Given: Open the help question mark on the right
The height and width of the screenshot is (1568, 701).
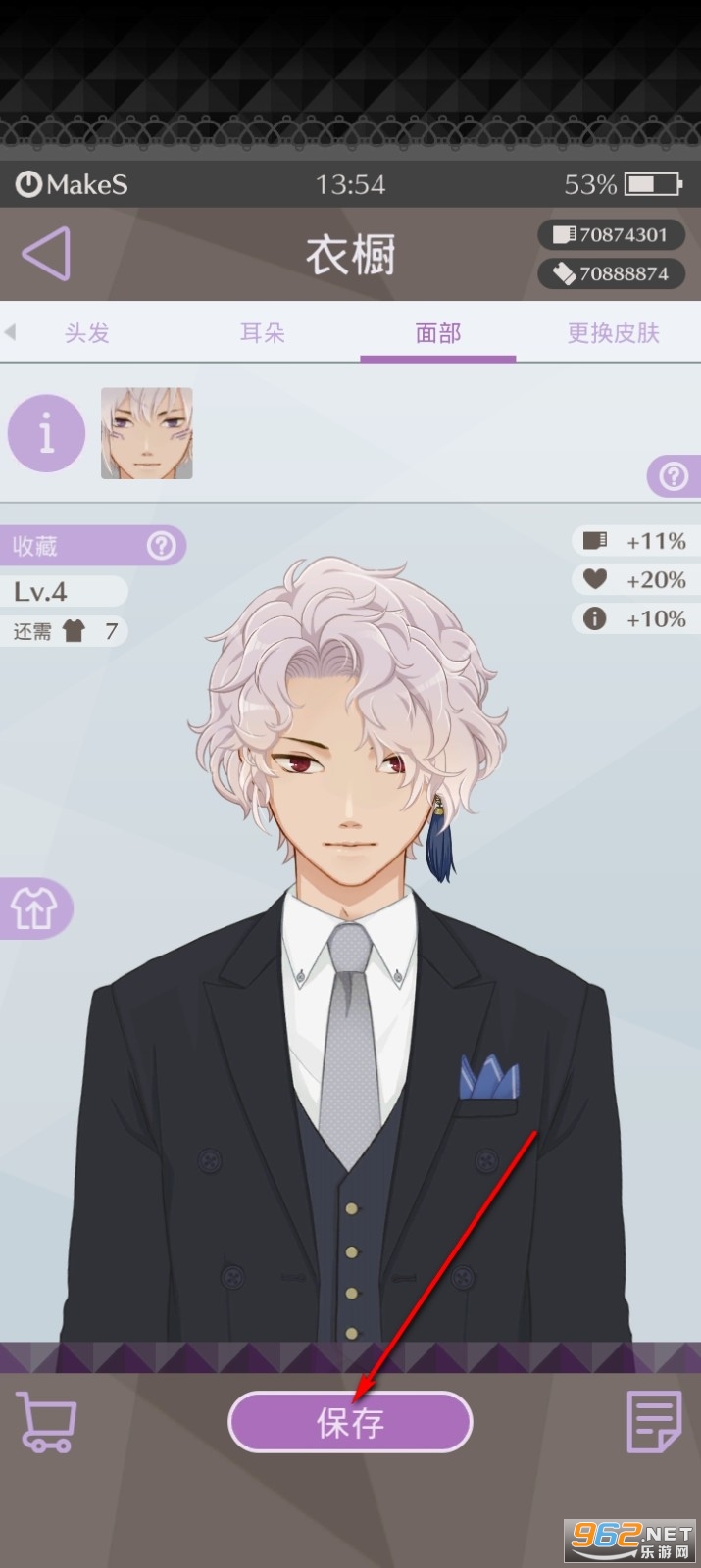Looking at the screenshot, I should tap(673, 476).
